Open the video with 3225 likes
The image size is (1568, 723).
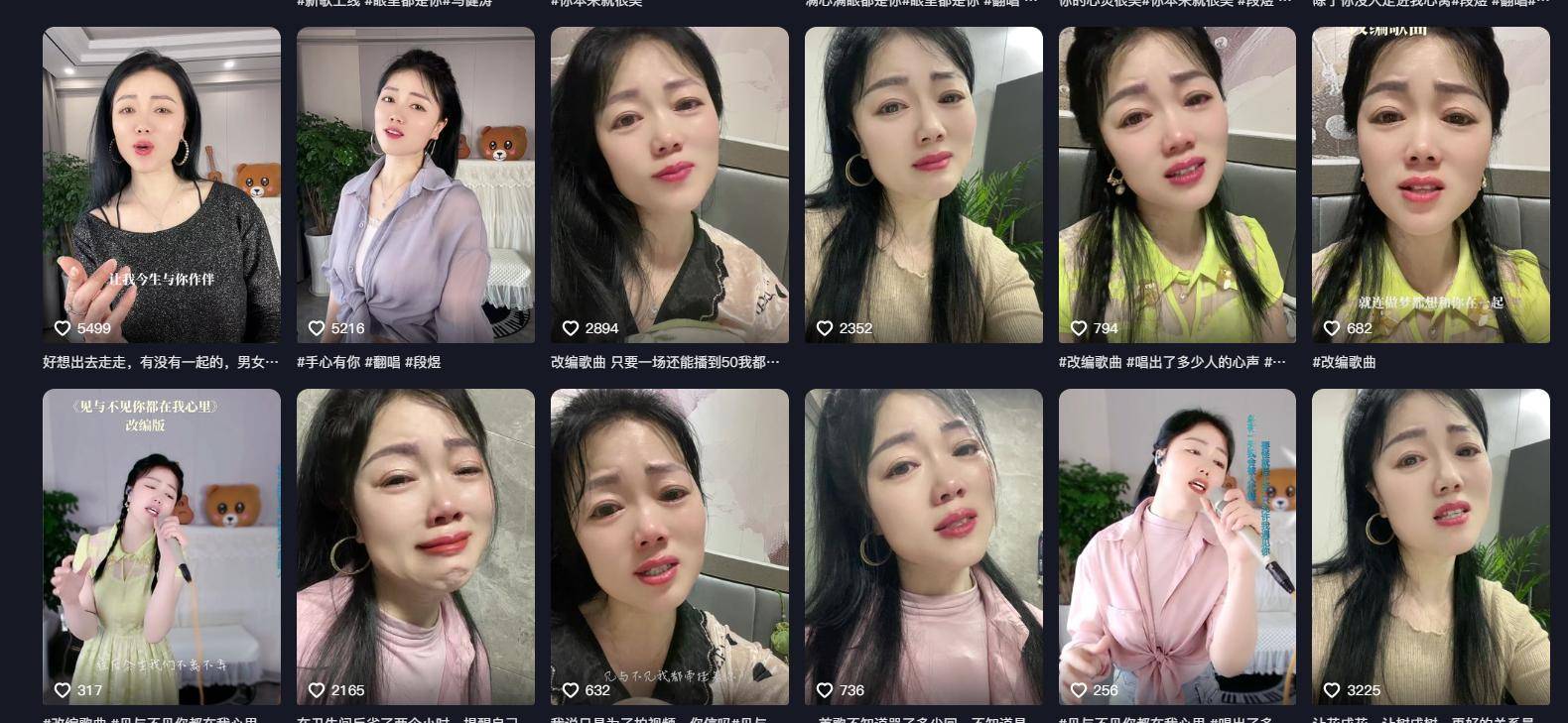click(1430, 546)
